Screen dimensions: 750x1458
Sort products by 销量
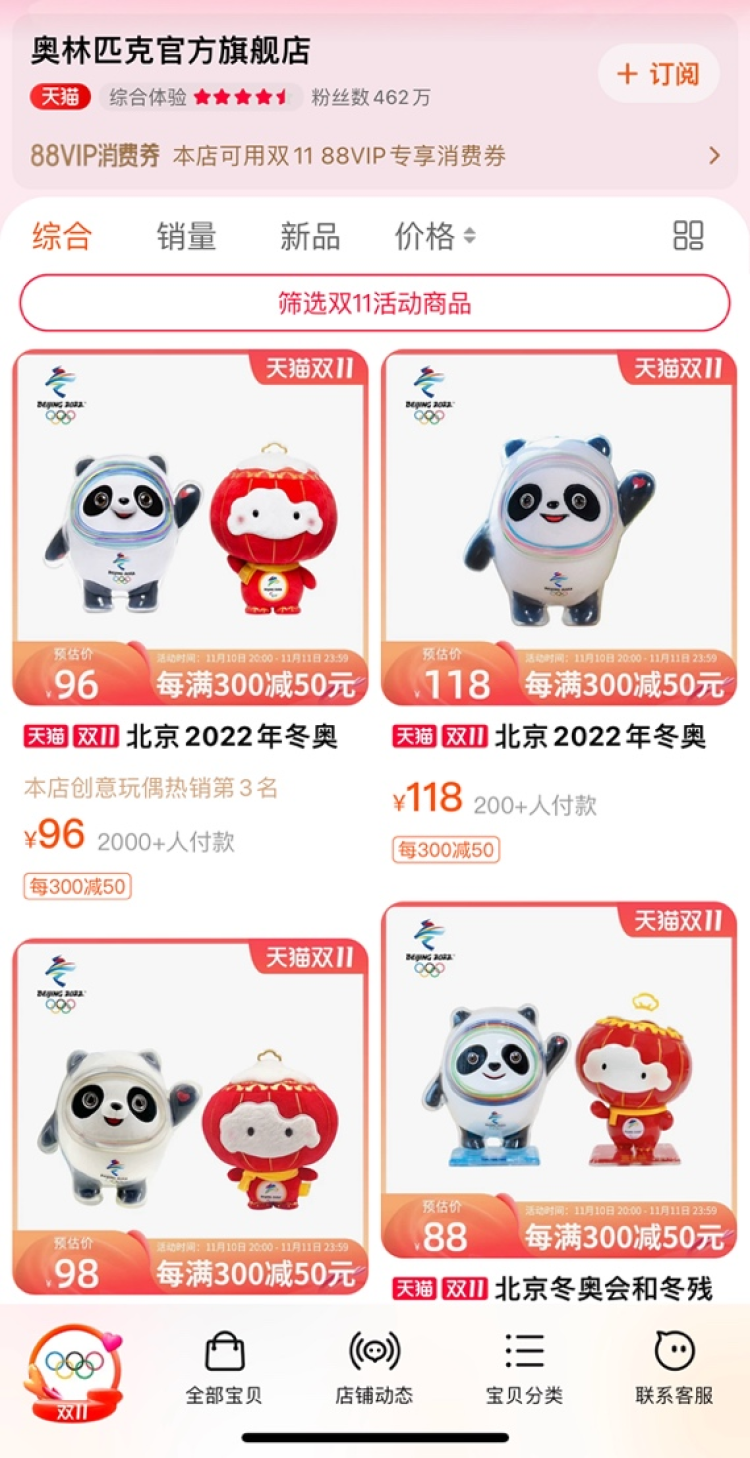pos(186,236)
